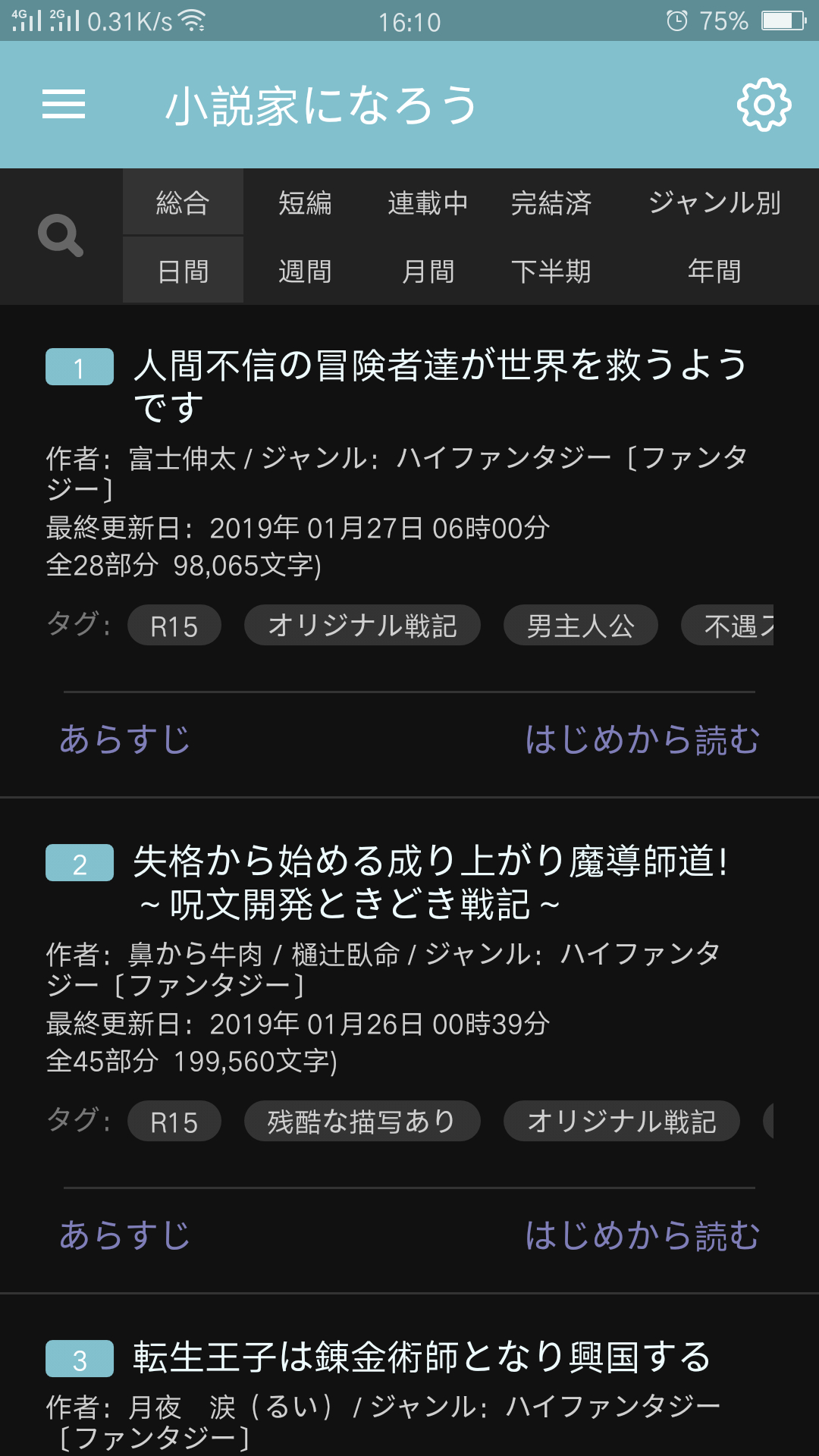Tap the search magnifier icon
819x1456 pixels.
pyautogui.click(x=61, y=236)
